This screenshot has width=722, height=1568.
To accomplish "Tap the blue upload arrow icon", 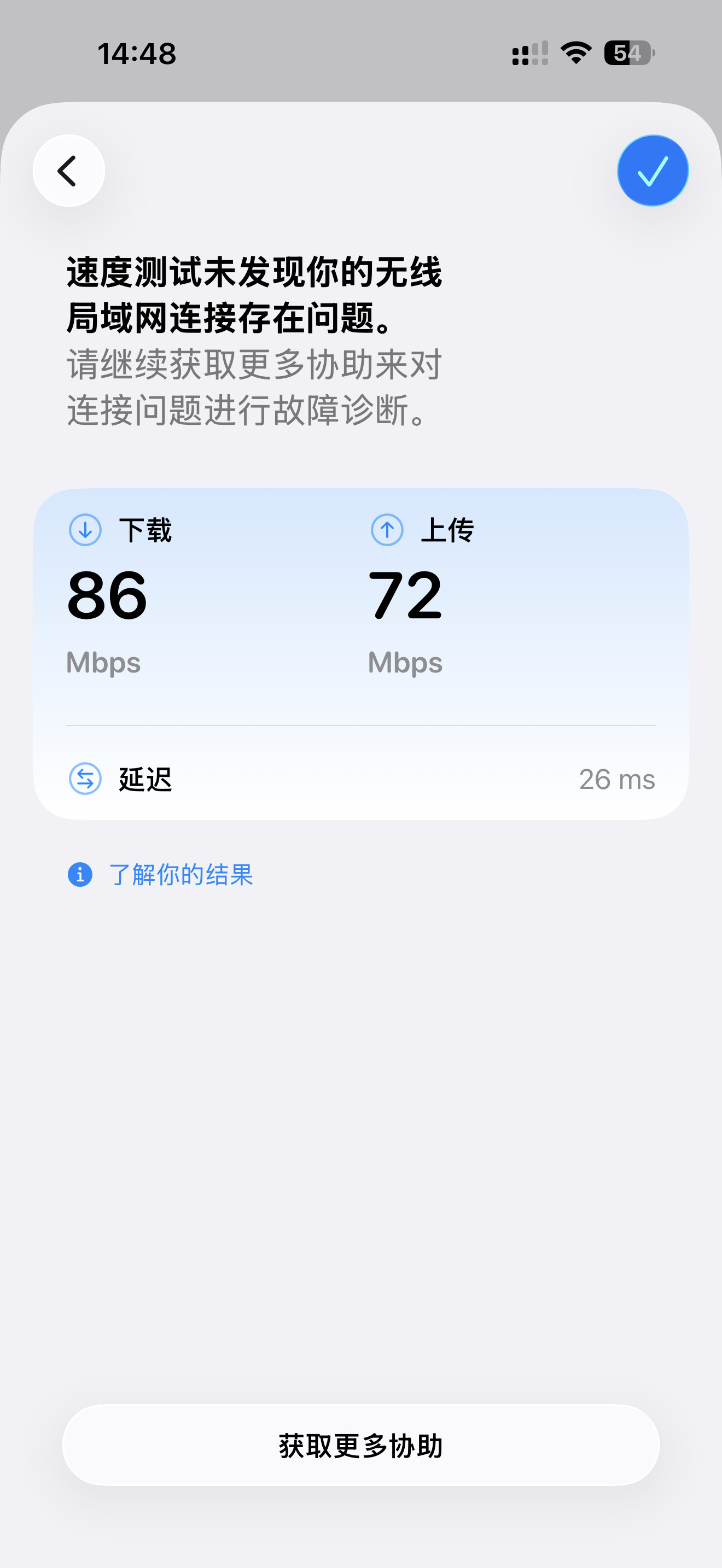I will pyautogui.click(x=388, y=530).
